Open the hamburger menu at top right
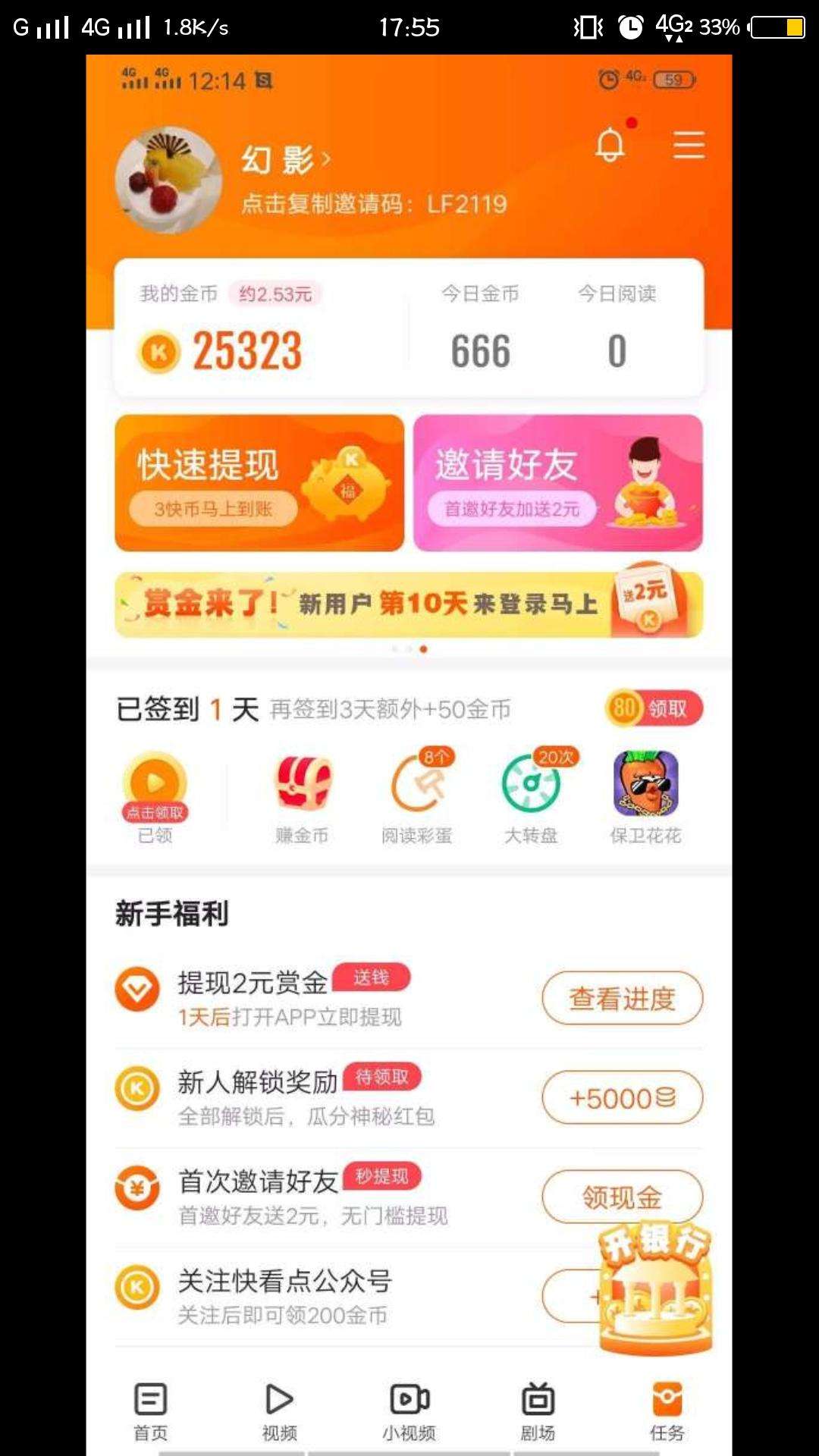 pyautogui.click(x=689, y=146)
